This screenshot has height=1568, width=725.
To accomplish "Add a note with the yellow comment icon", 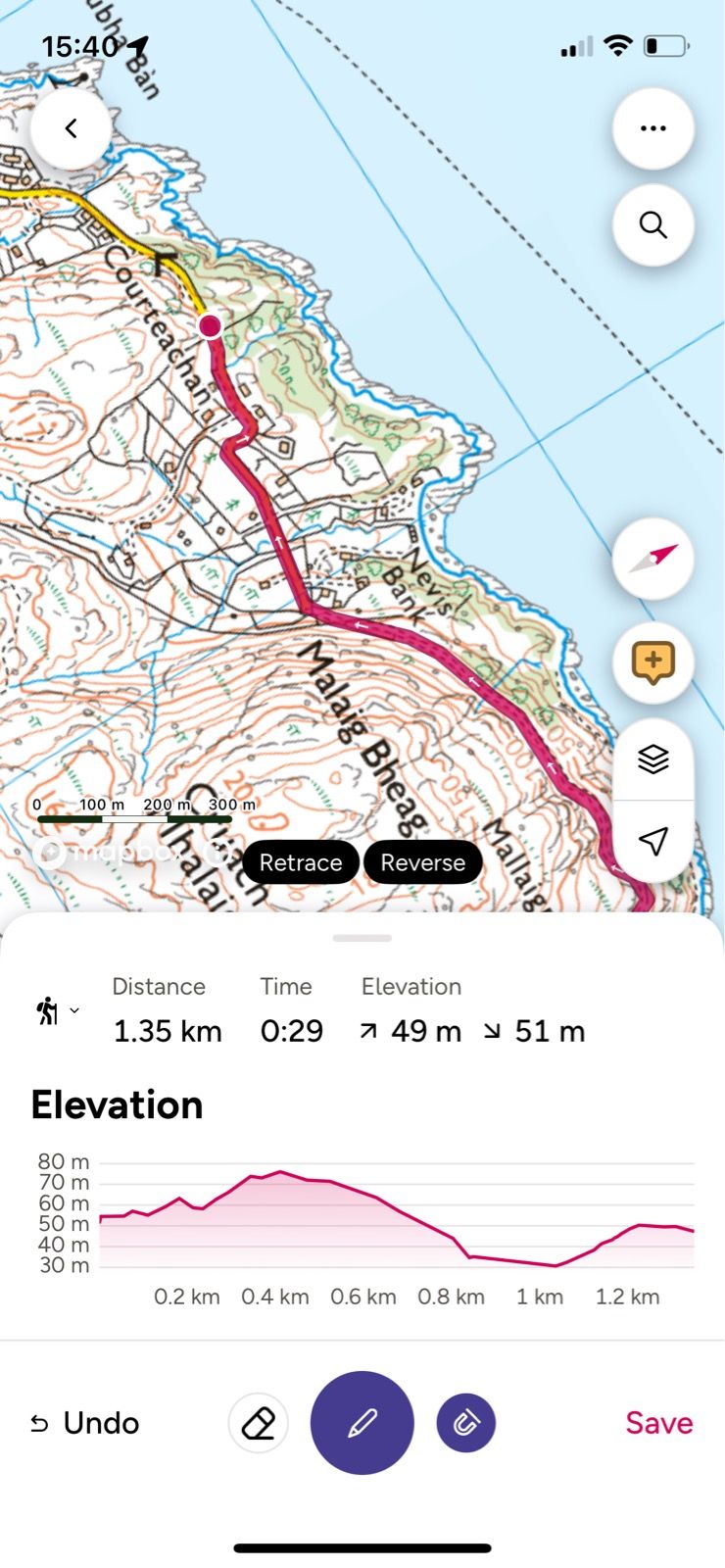I will click(652, 662).
